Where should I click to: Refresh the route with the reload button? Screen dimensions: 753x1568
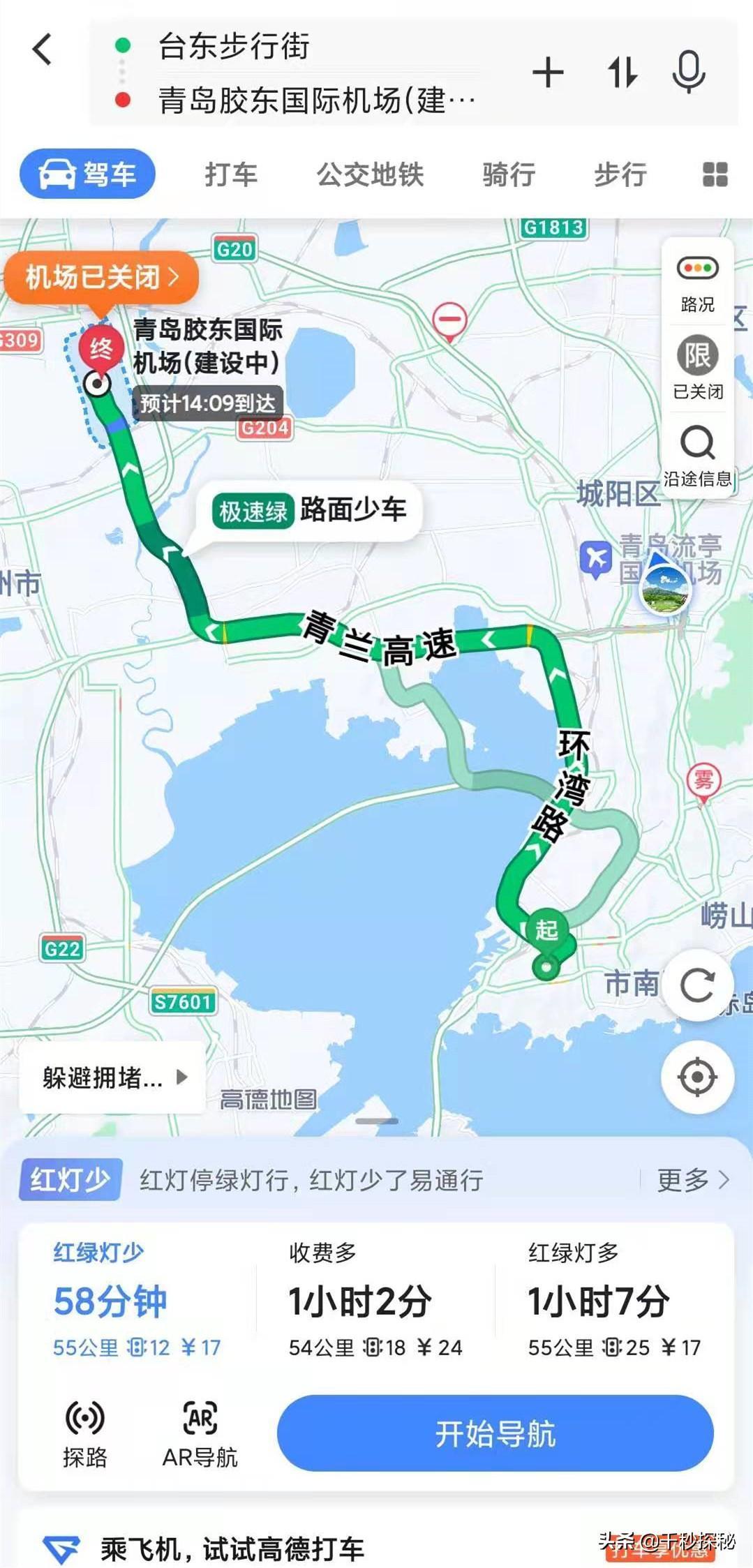pos(697,985)
